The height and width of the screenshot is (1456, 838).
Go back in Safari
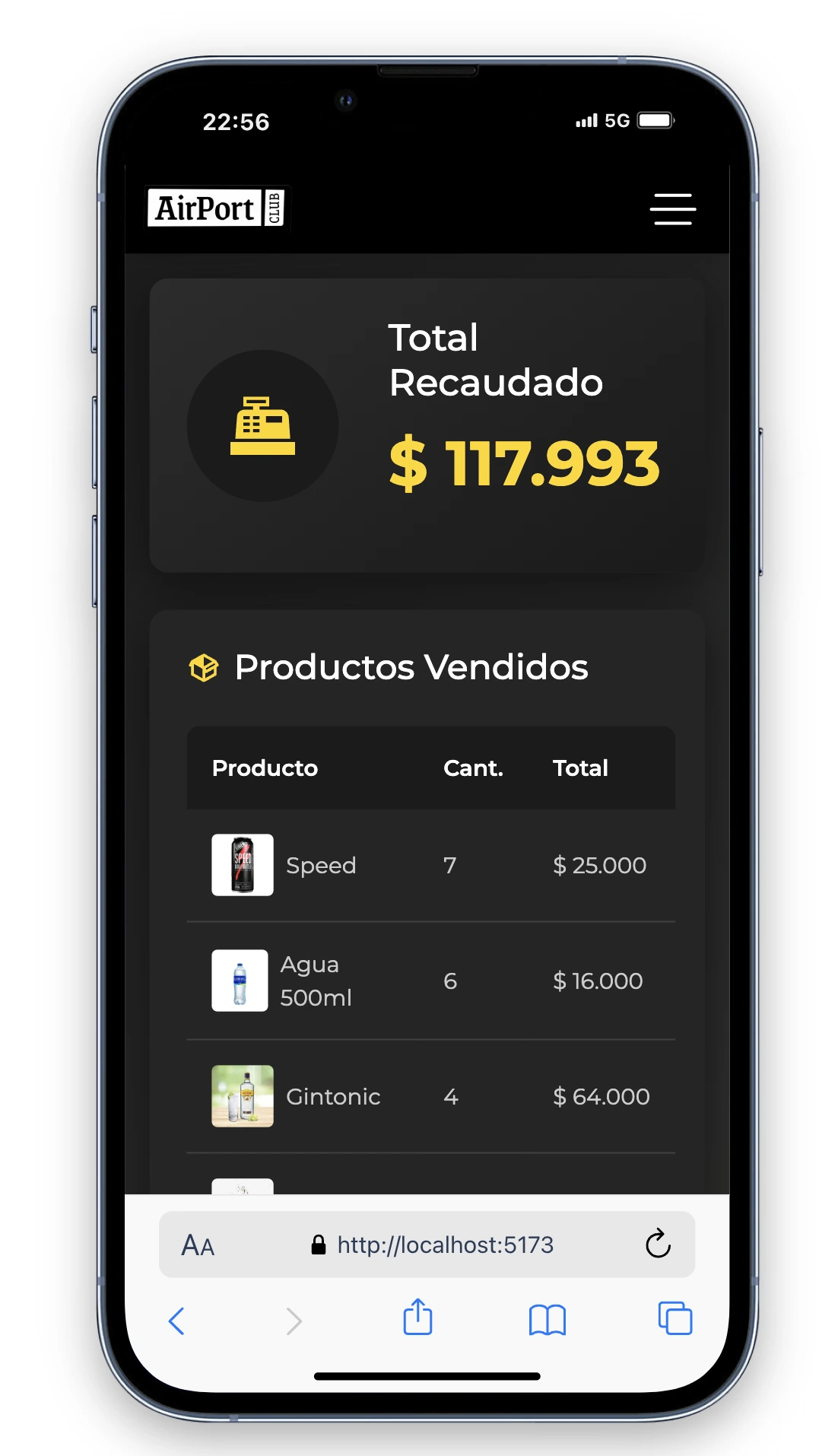pyautogui.click(x=176, y=1321)
